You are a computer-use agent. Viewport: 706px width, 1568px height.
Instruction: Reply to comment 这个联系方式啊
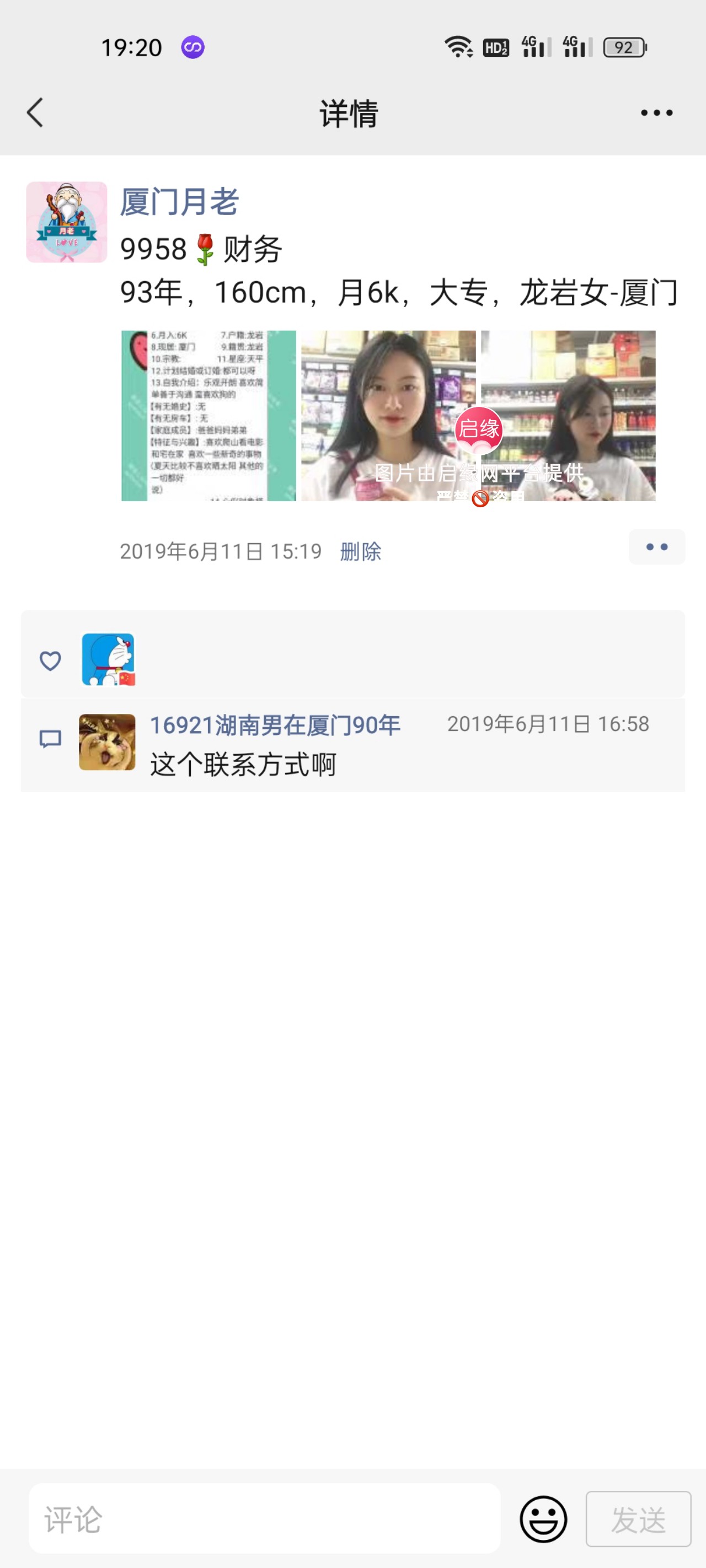coord(243,765)
